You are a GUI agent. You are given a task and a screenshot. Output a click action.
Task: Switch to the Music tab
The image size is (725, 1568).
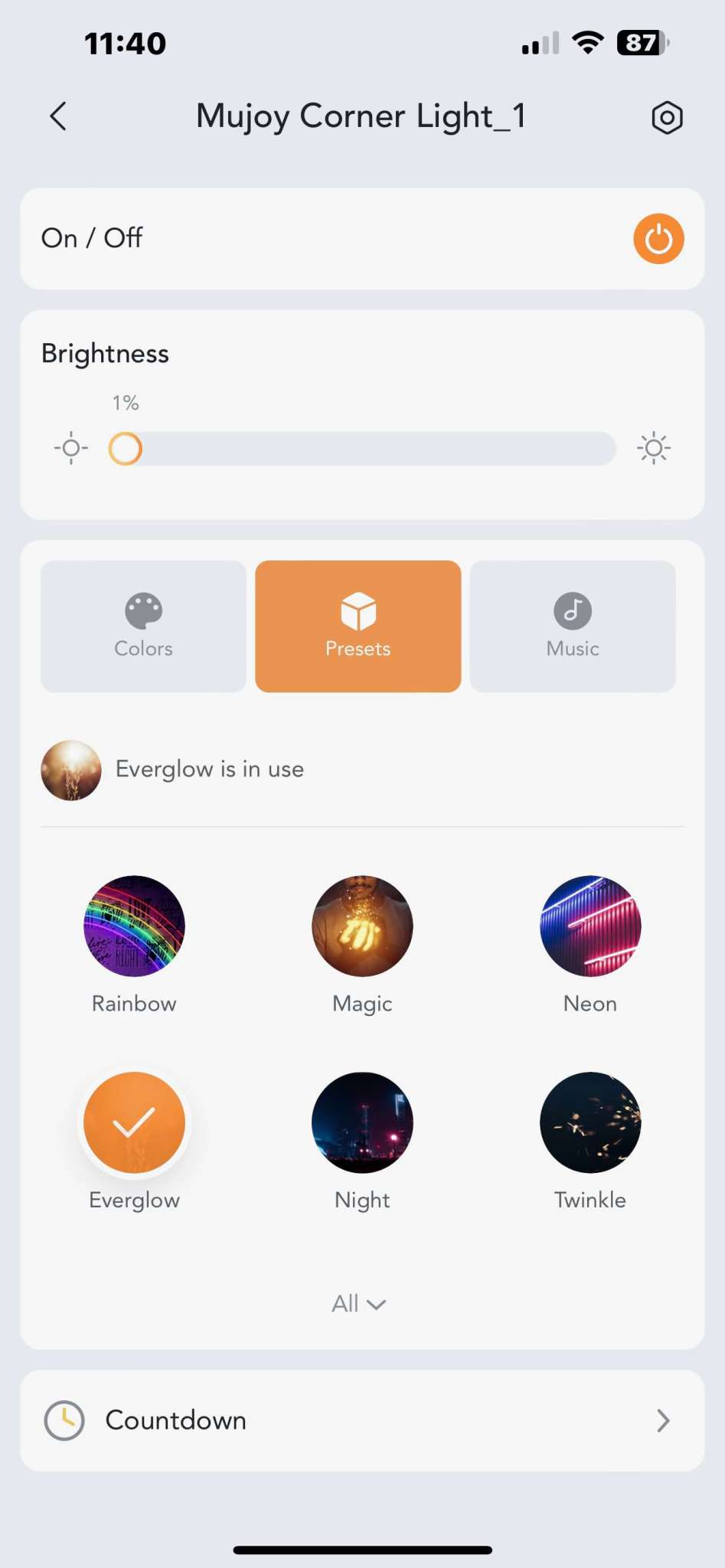coord(572,626)
